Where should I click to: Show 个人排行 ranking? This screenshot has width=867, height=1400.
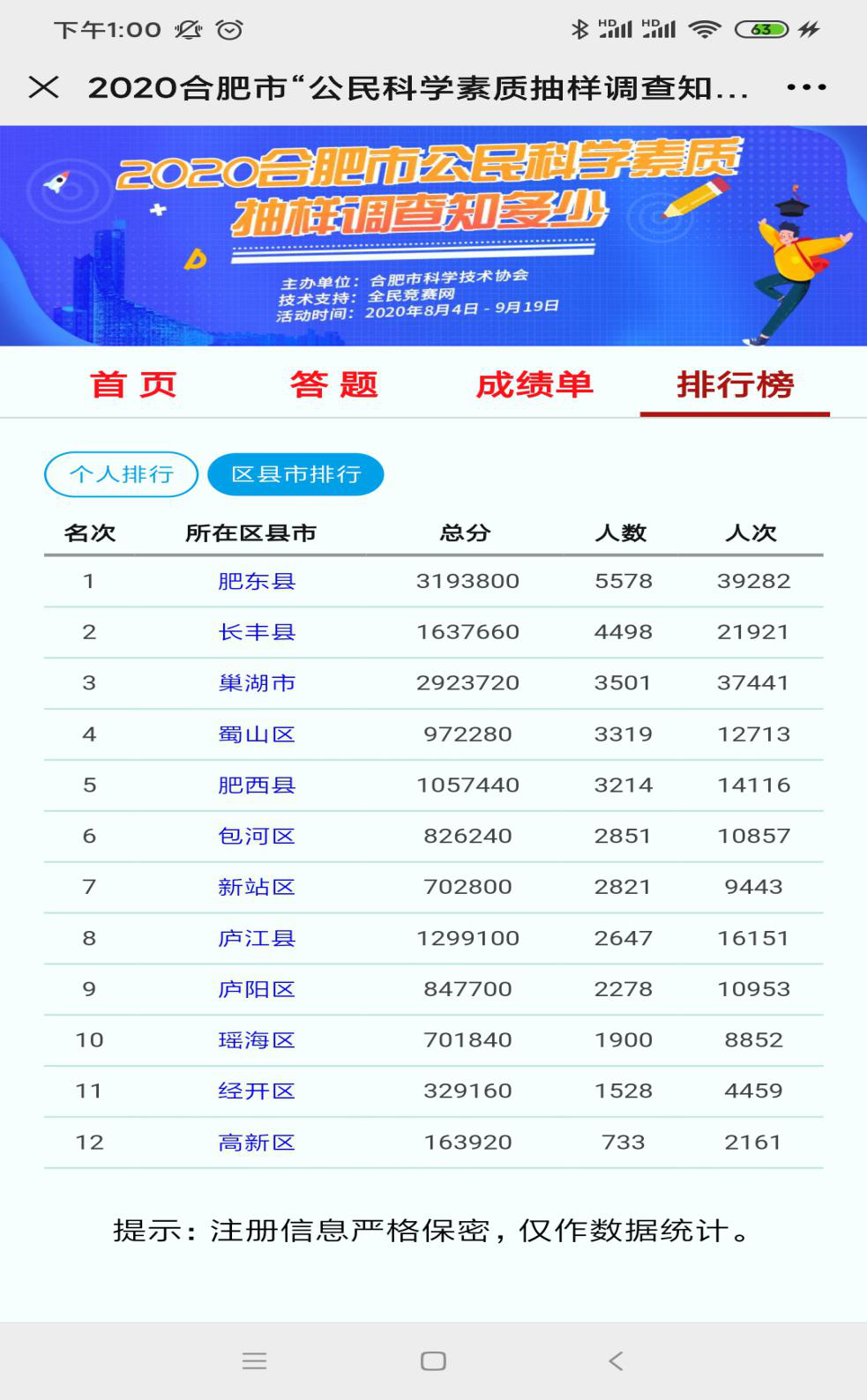tap(122, 474)
